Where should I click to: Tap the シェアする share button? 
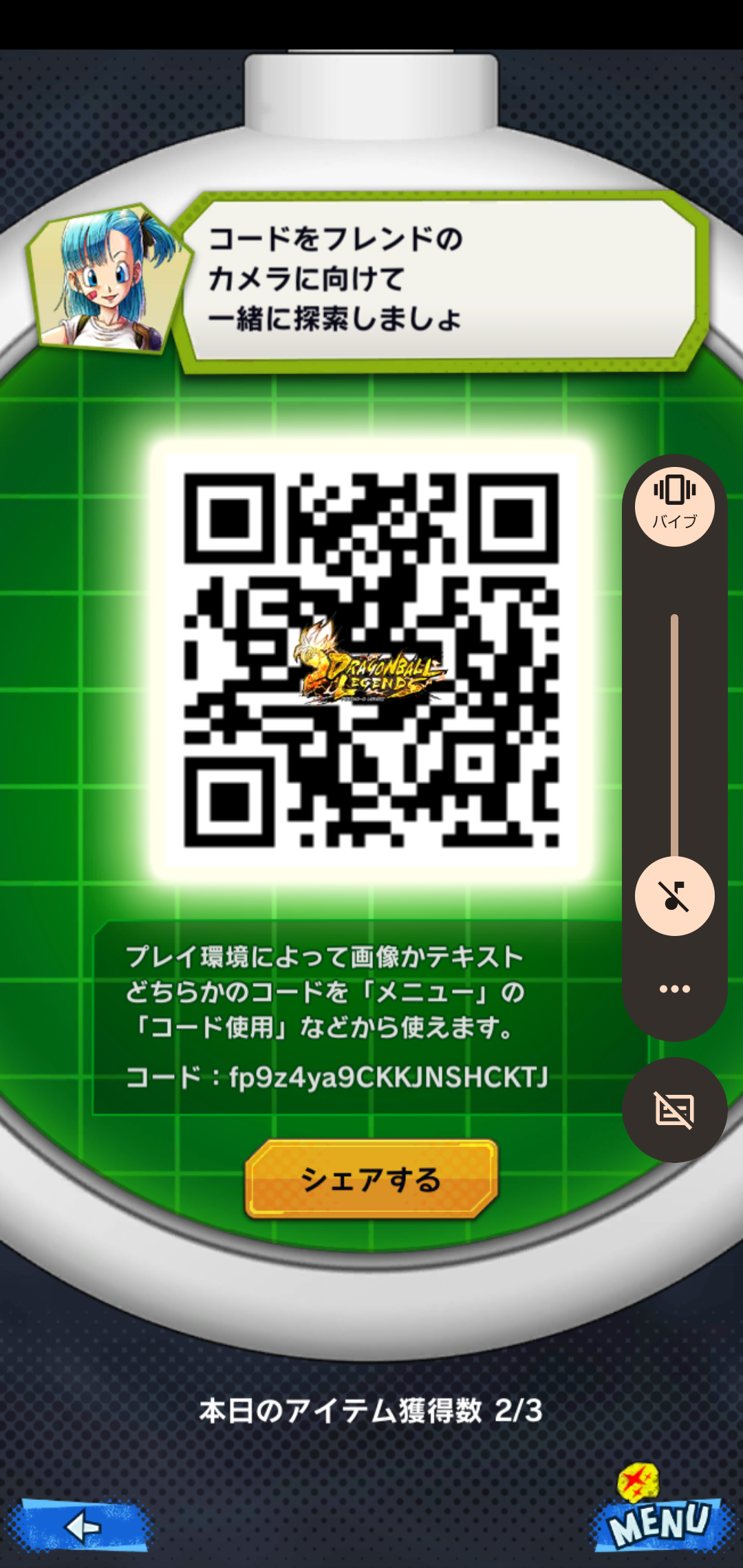[x=371, y=1179]
